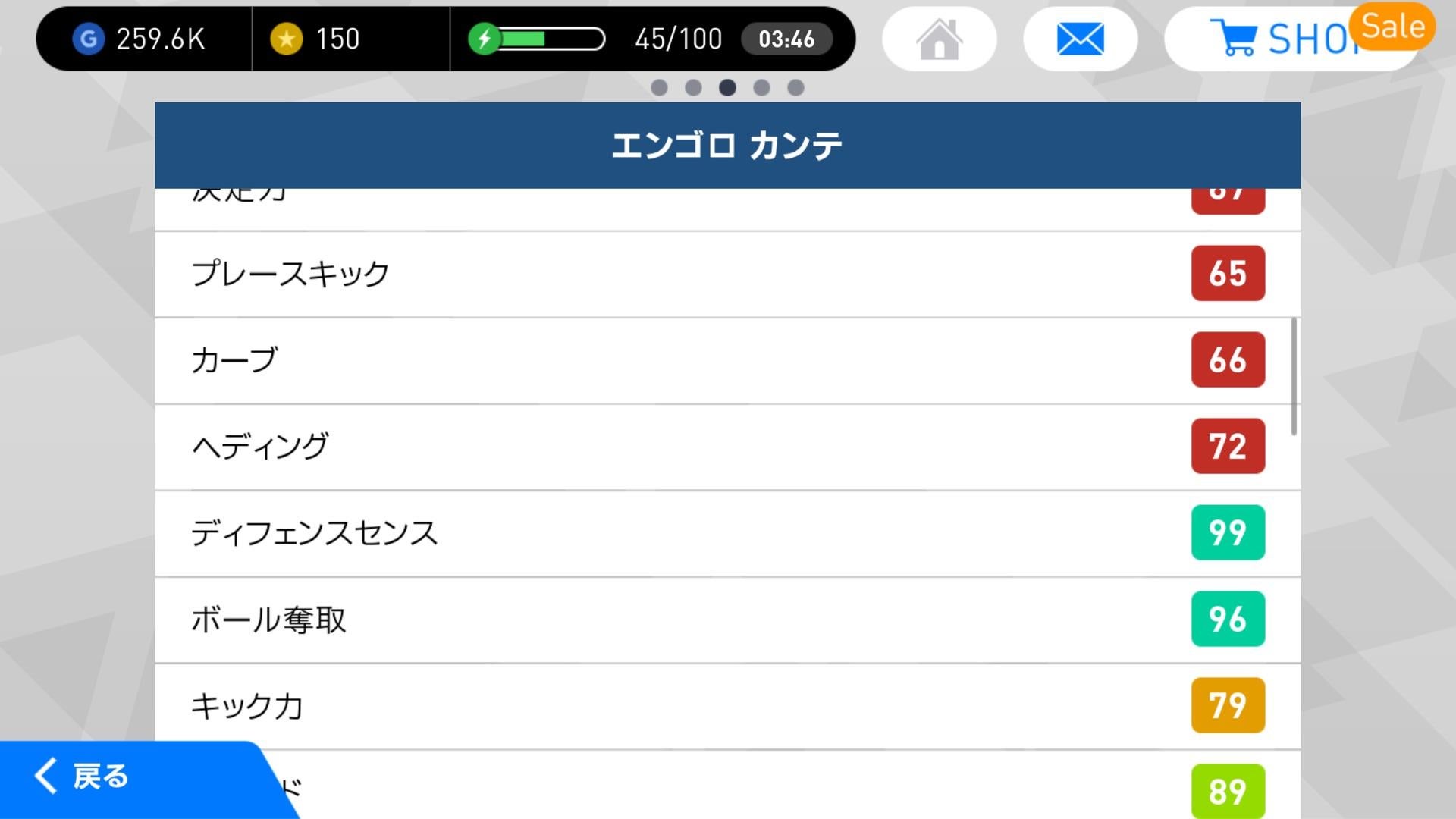Image resolution: width=1456 pixels, height=819 pixels.
Task: Tap 戻る to go back
Action: (83, 777)
